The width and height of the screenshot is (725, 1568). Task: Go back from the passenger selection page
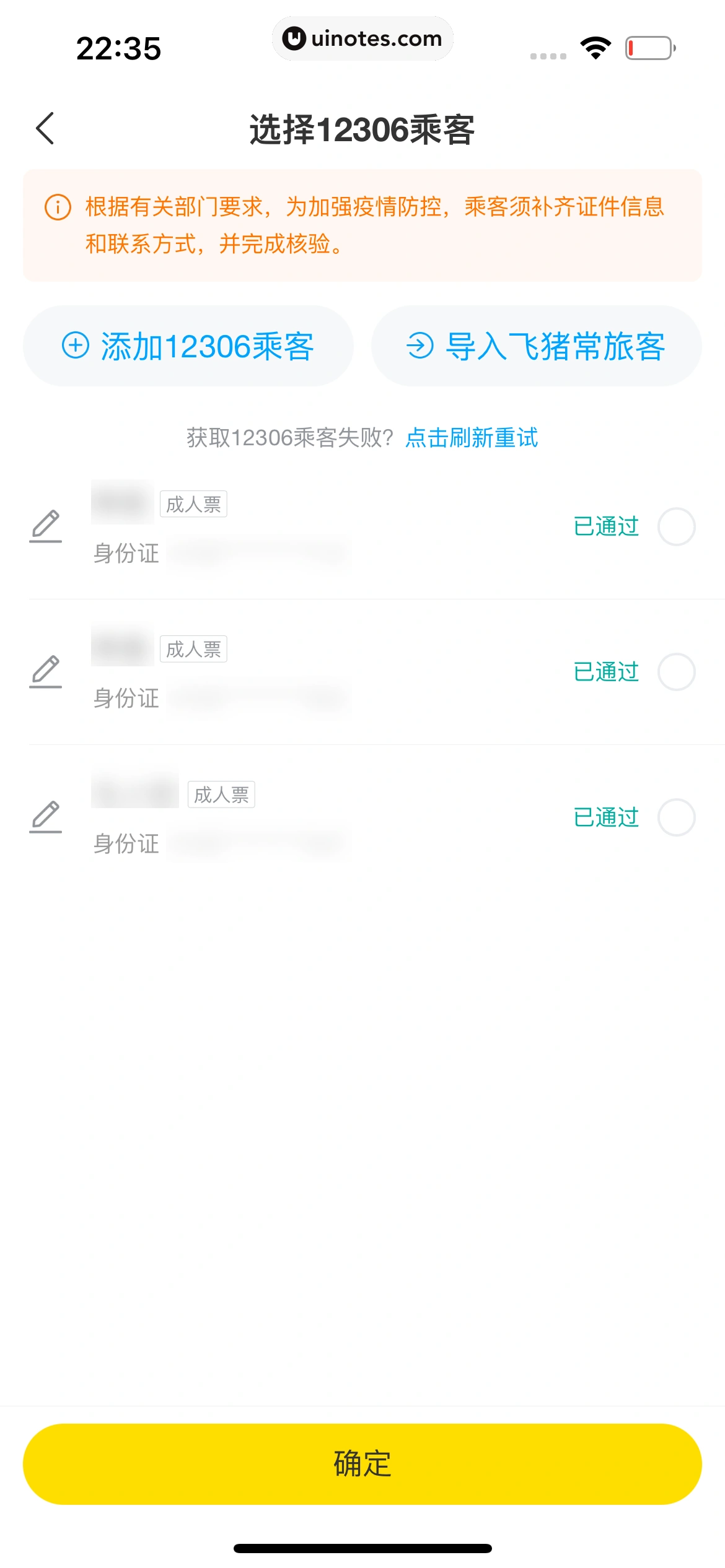point(45,128)
